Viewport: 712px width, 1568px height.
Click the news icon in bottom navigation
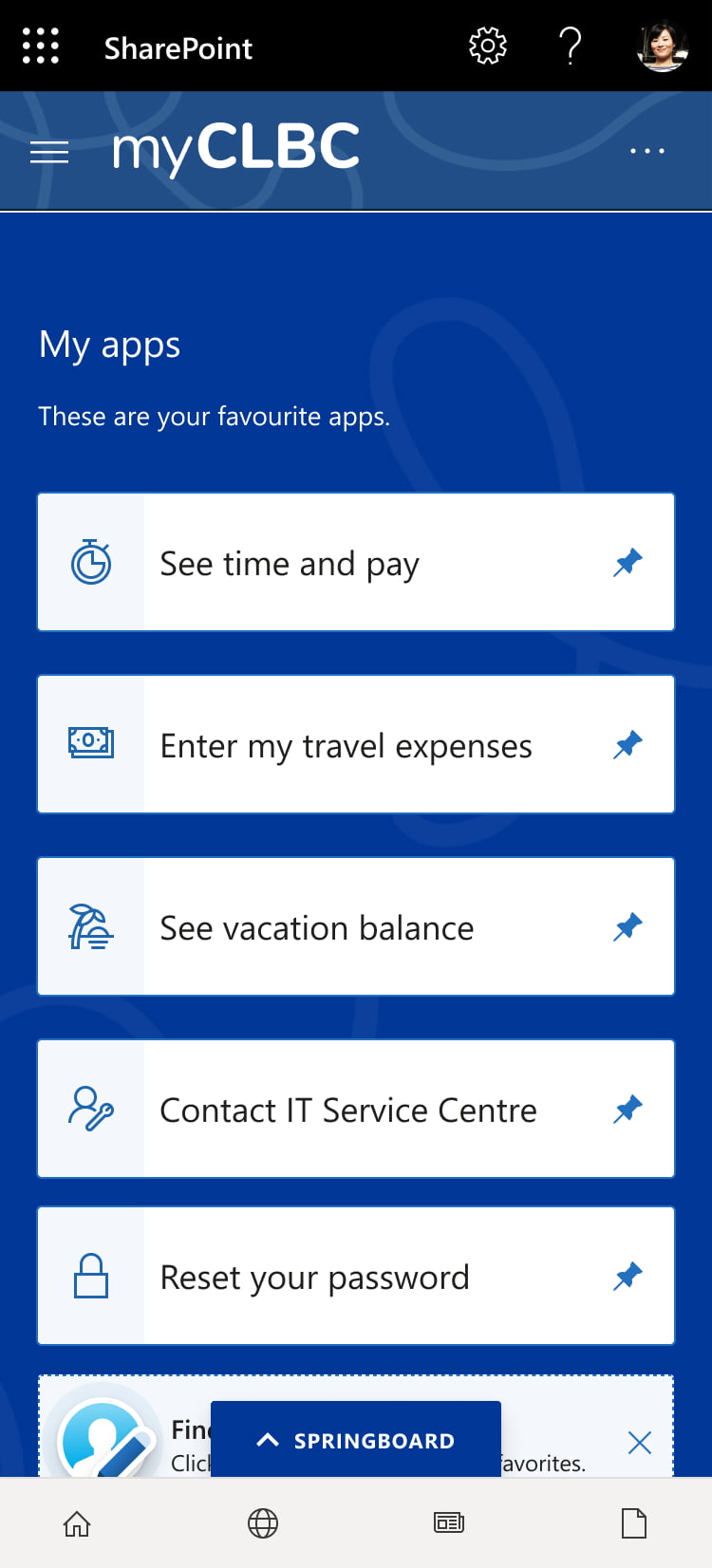[448, 1522]
